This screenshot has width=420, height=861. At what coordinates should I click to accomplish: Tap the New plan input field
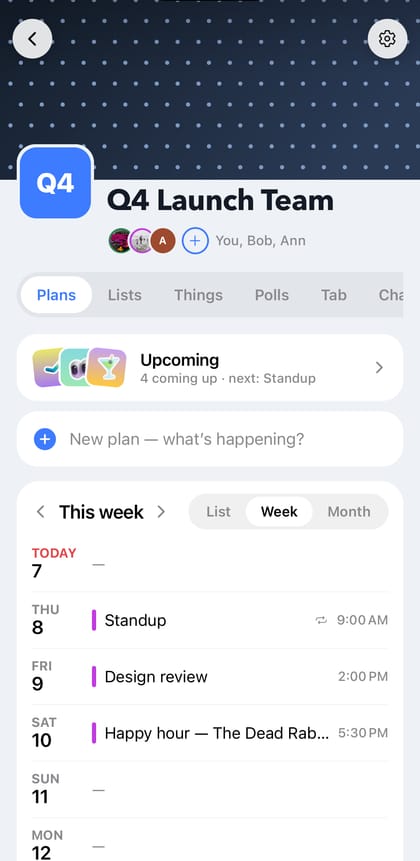210,439
